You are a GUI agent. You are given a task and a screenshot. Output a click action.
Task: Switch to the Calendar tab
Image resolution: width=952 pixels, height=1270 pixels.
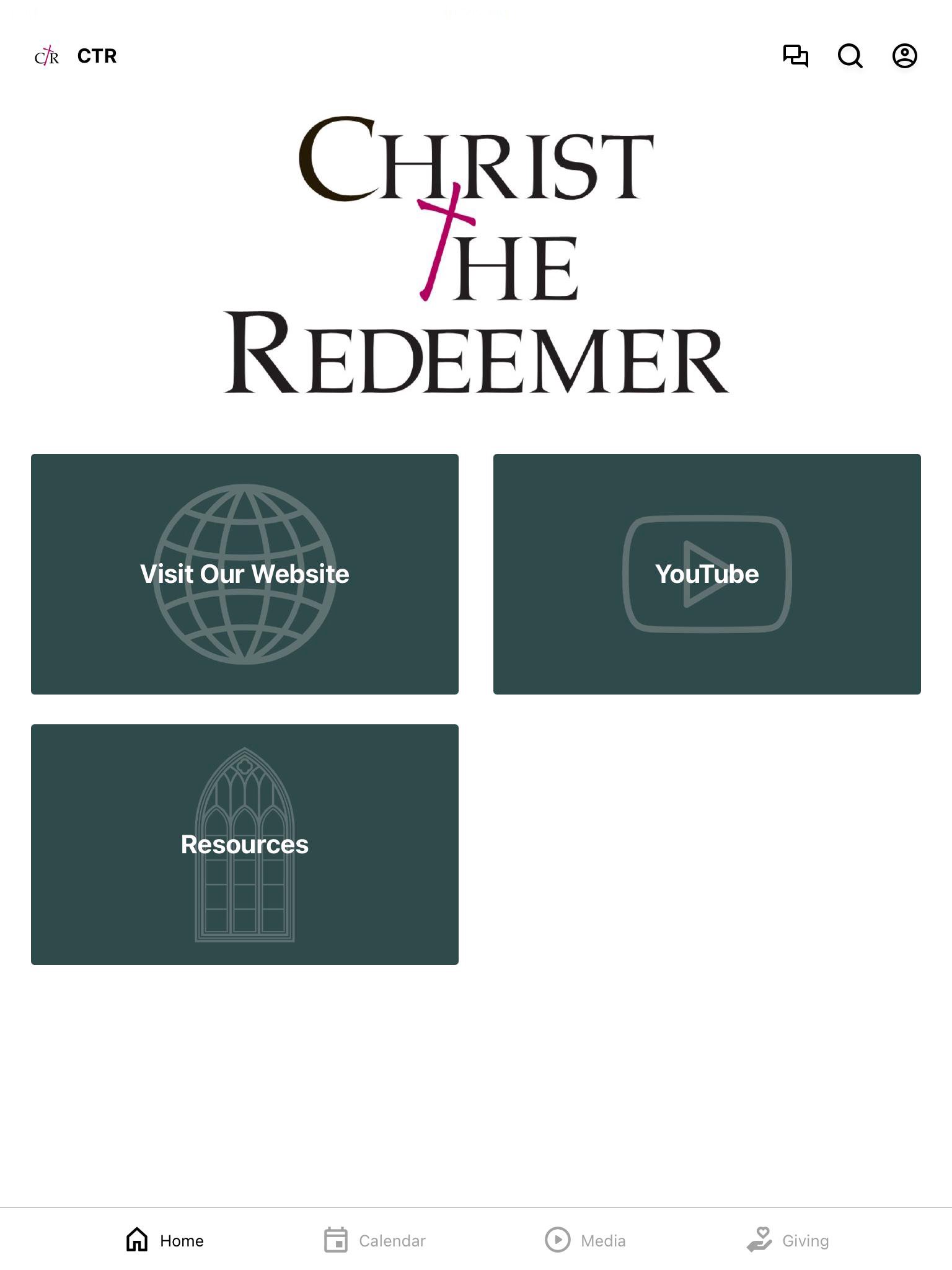(x=375, y=1240)
